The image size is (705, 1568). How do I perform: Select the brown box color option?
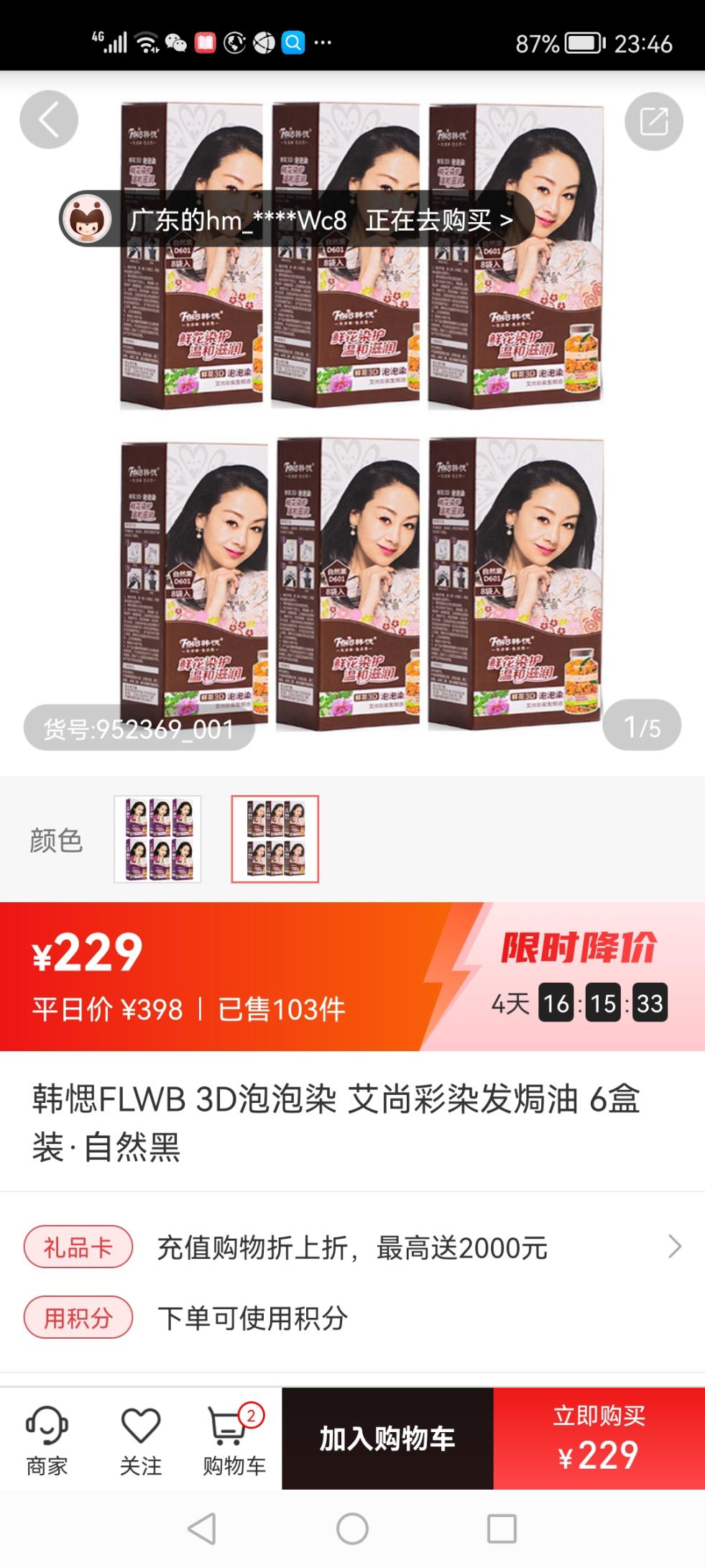275,839
